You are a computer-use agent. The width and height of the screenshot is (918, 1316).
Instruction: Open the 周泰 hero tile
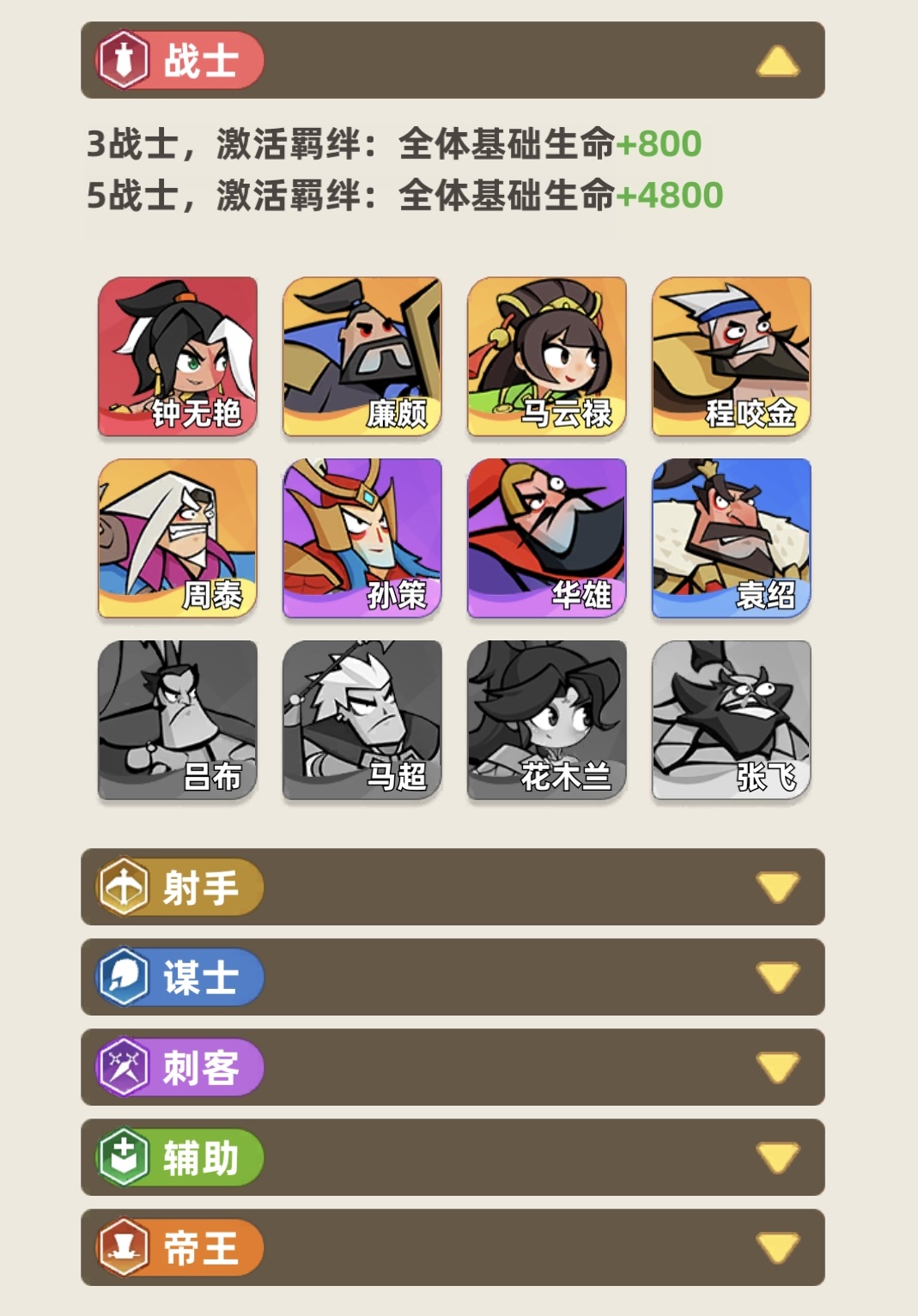[178, 538]
